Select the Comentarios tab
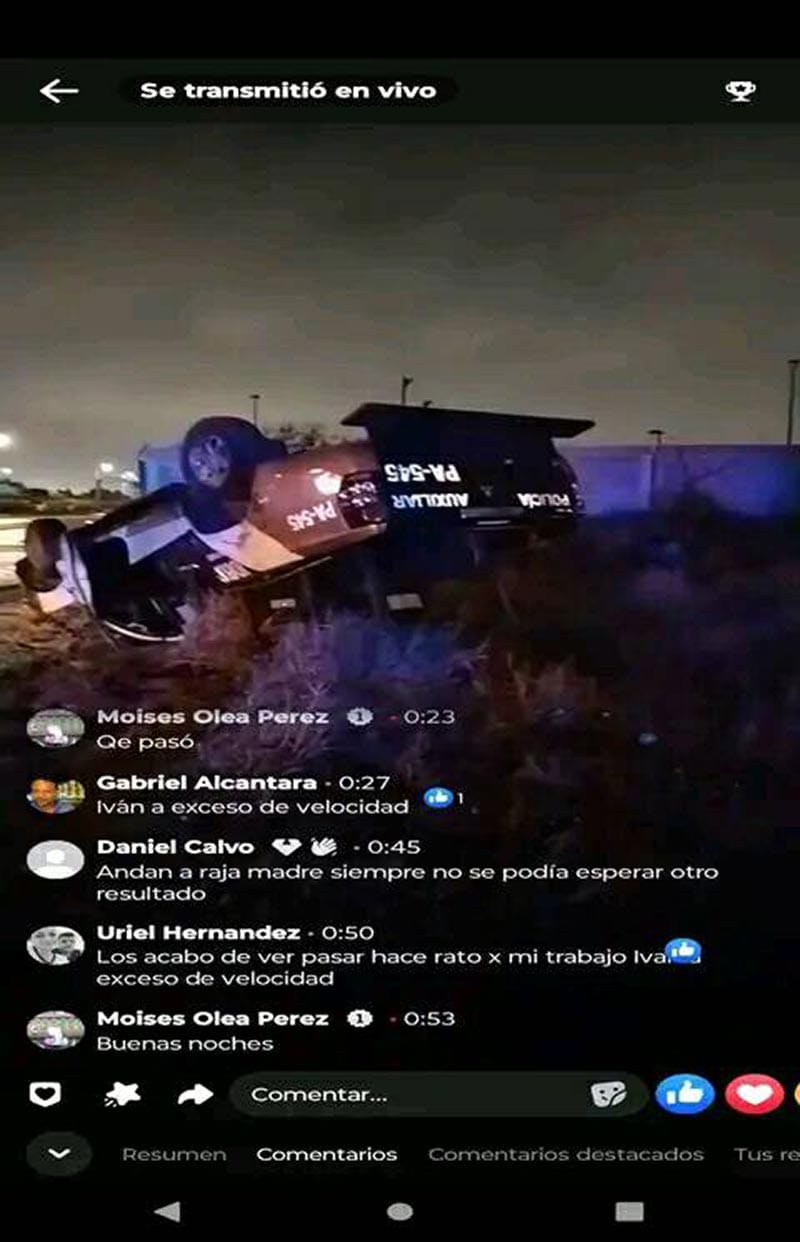 tap(326, 1154)
